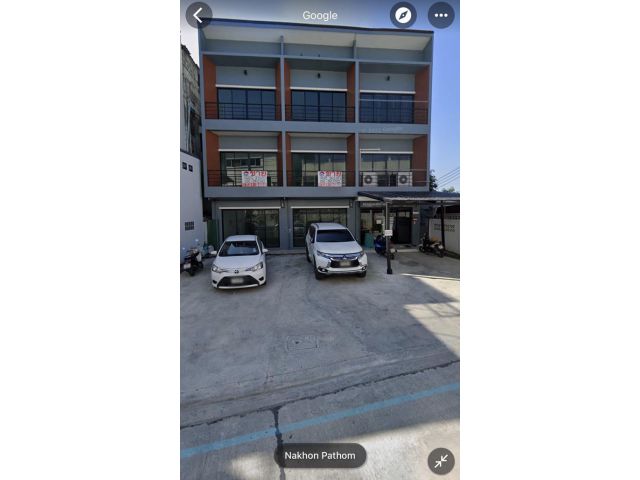The height and width of the screenshot is (480, 640).
Task: Open the three-dot overflow menu
Action: (441, 15)
